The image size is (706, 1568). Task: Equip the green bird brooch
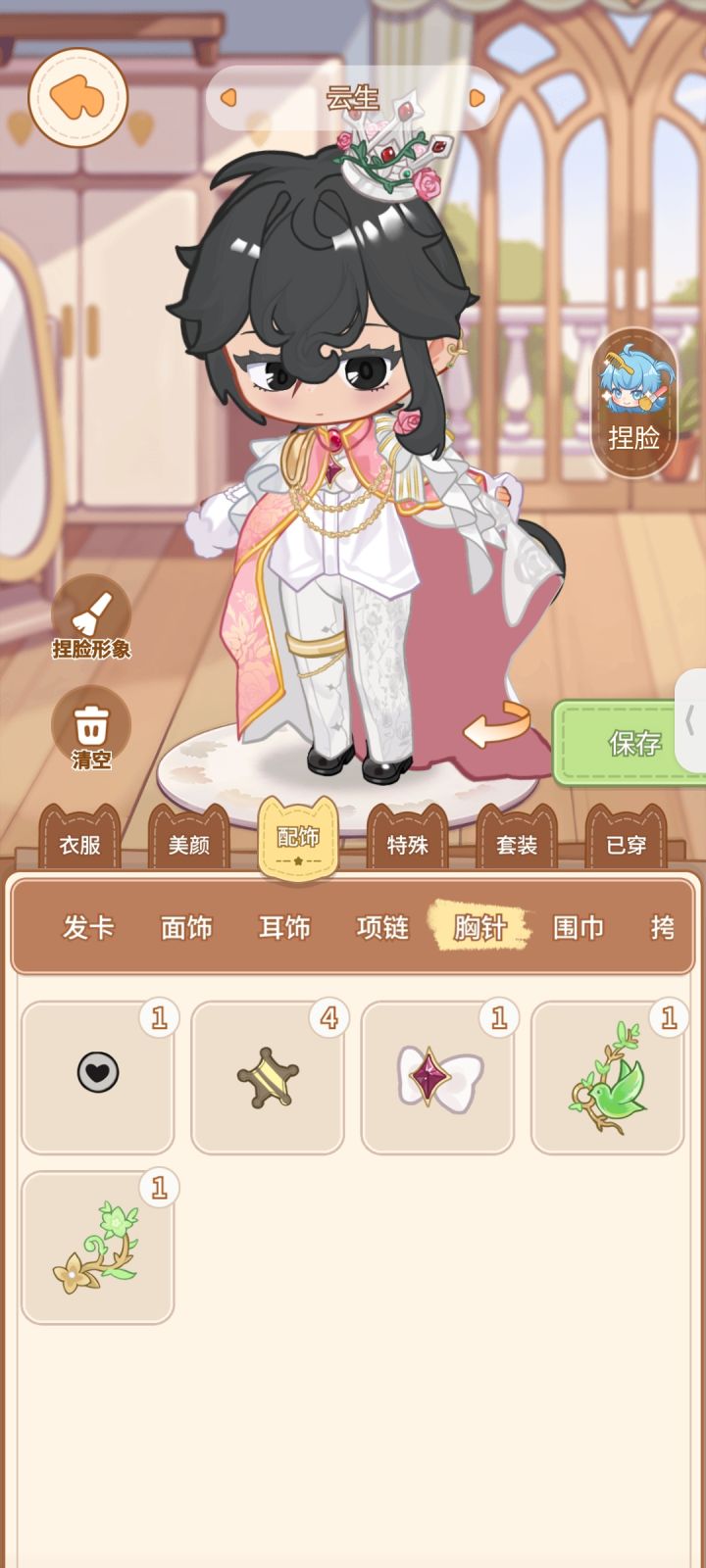[x=608, y=1075]
